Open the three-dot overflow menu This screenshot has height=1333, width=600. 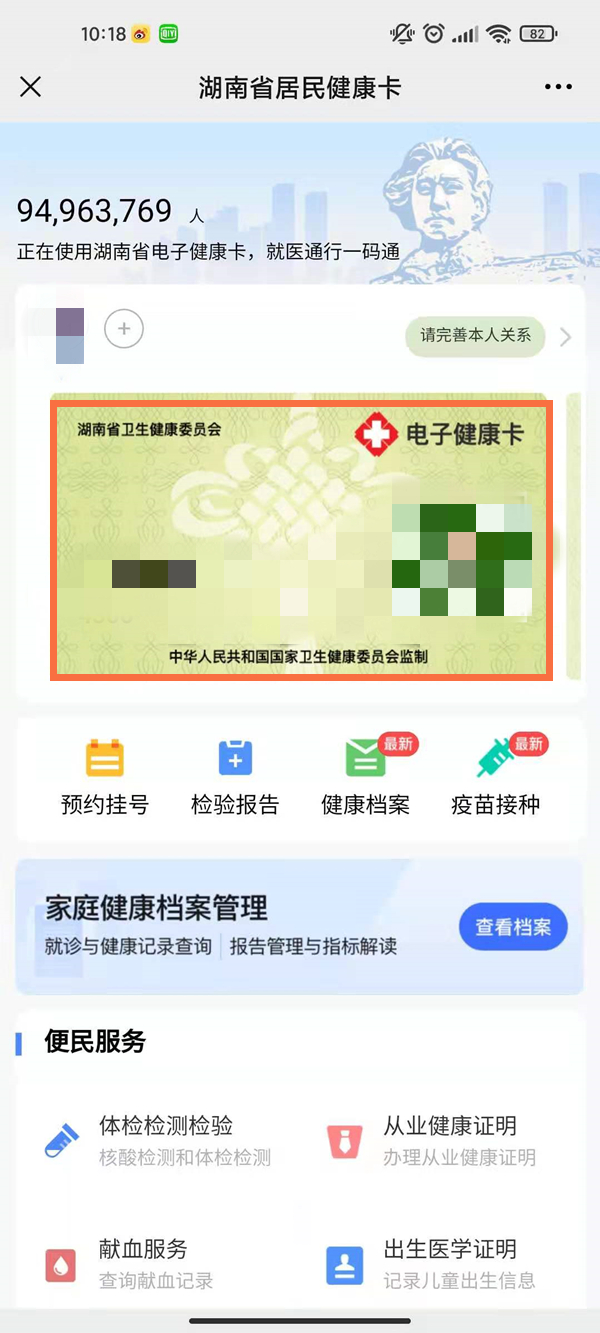[558, 87]
